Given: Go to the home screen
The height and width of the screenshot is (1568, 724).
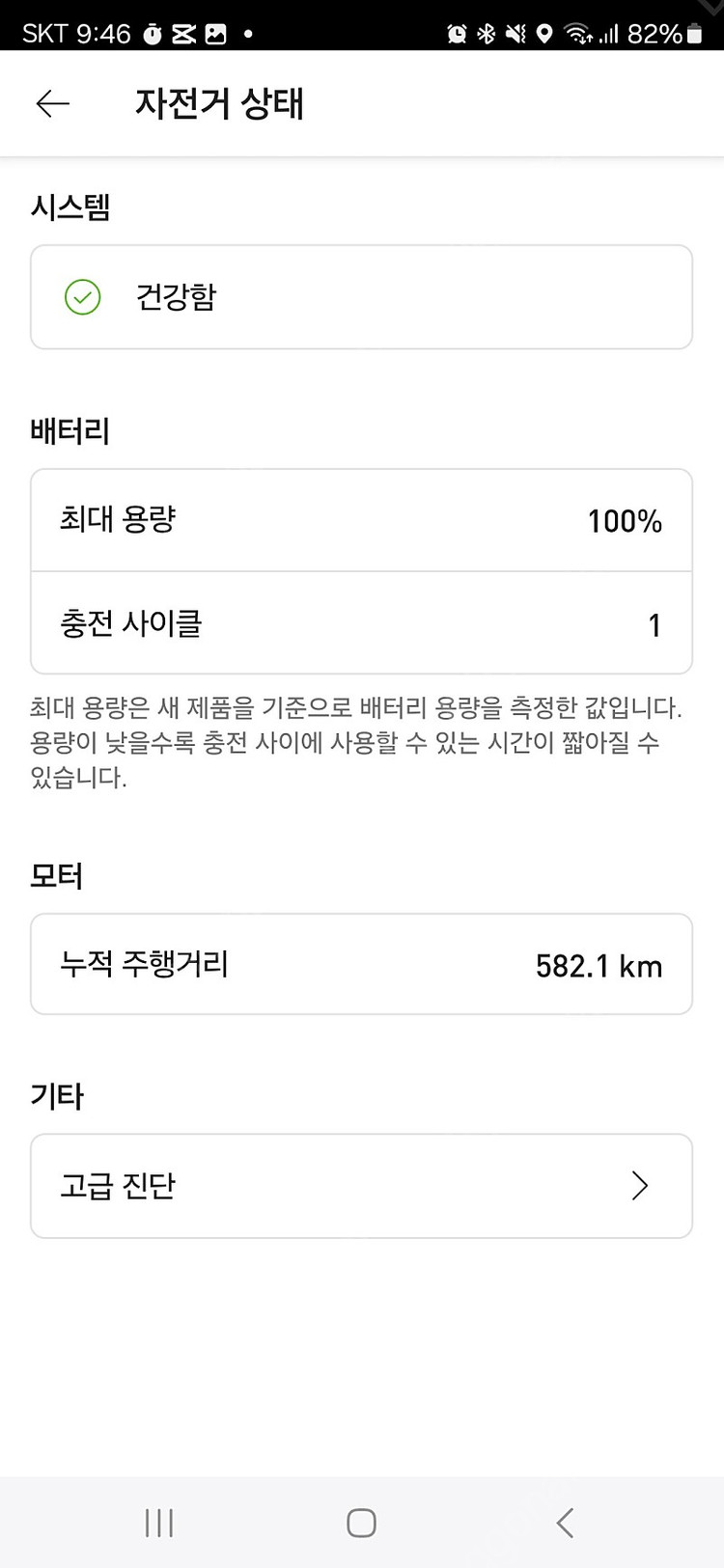Looking at the screenshot, I should pyautogui.click(x=361, y=1523).
